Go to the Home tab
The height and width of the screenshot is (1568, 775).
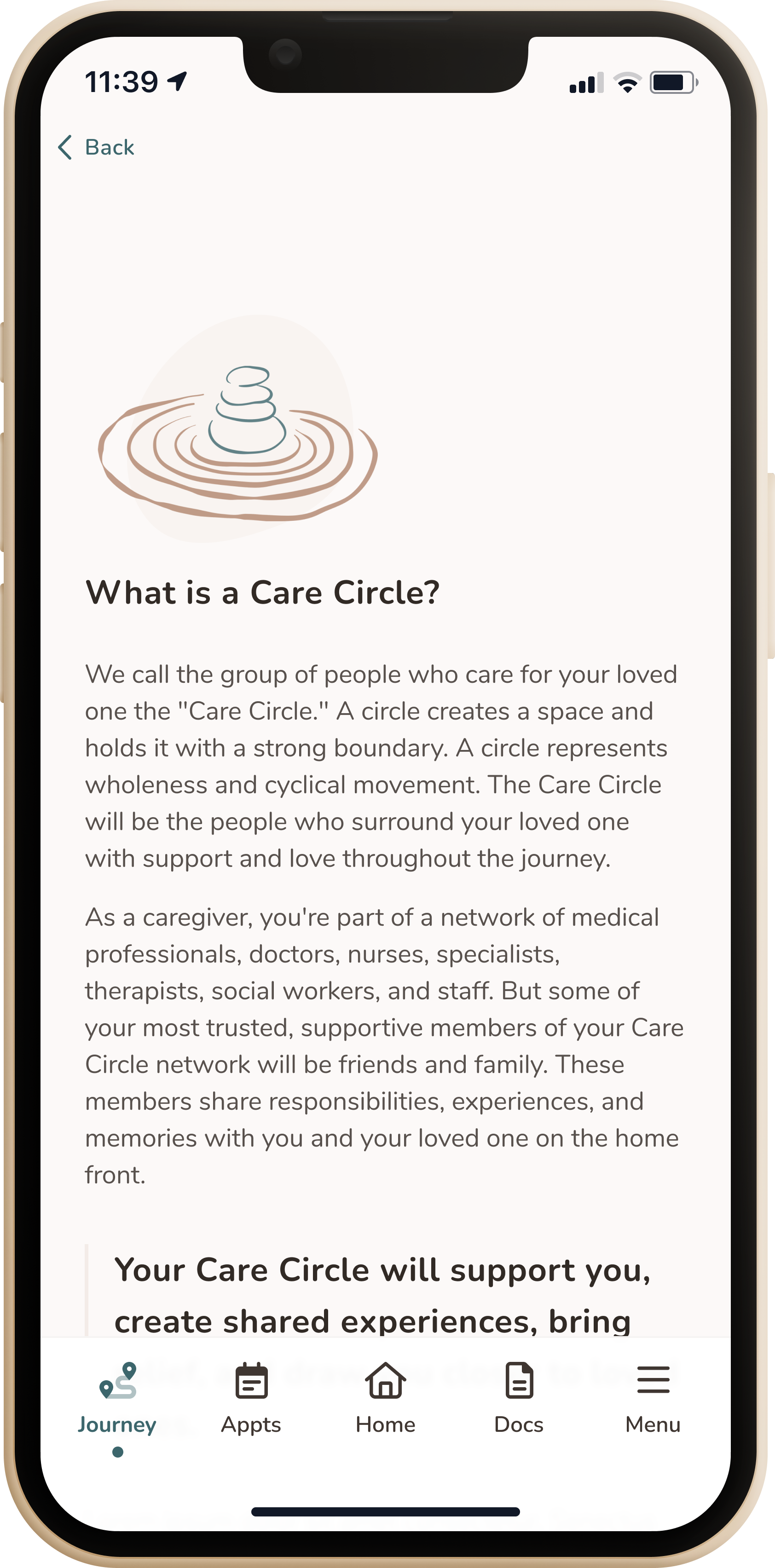coord(385,1398)
